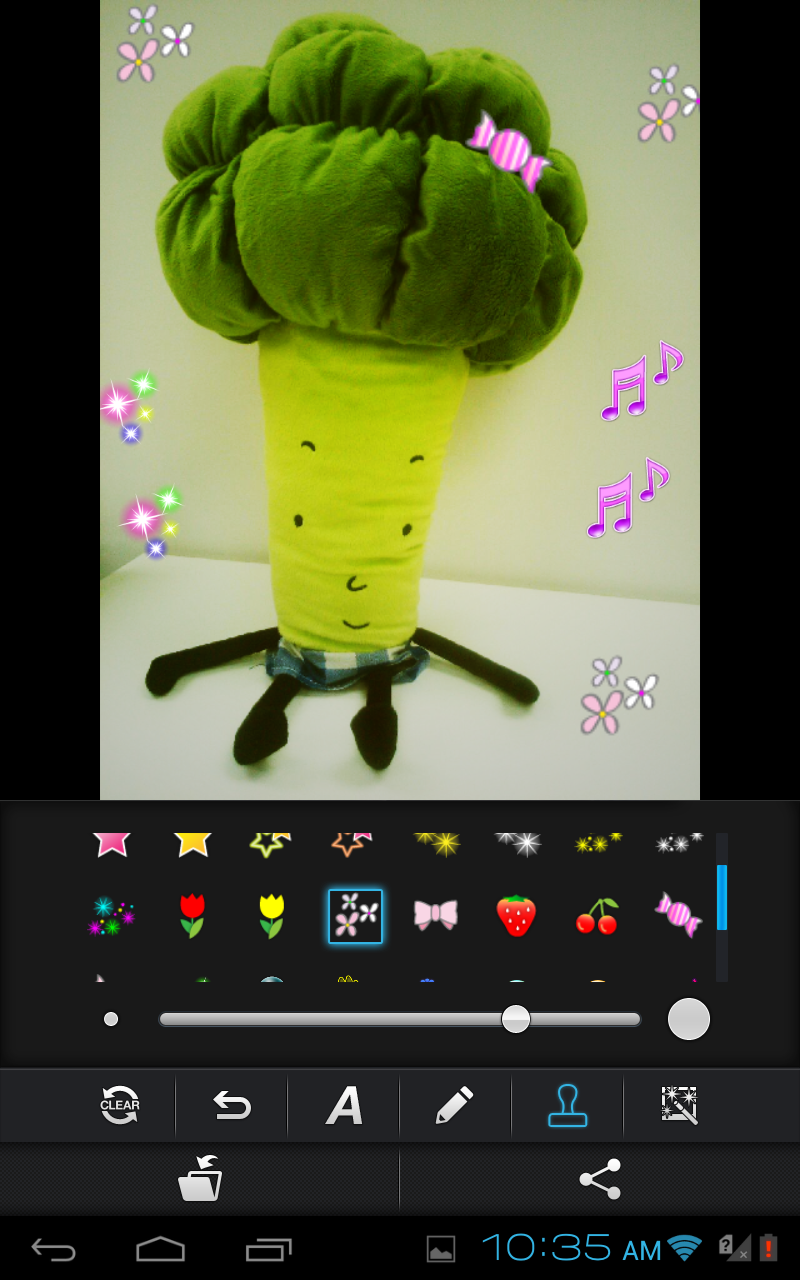Screen dimensions: 800x1280
Task: Save the picture to a folder
Action: (200, 1179)
